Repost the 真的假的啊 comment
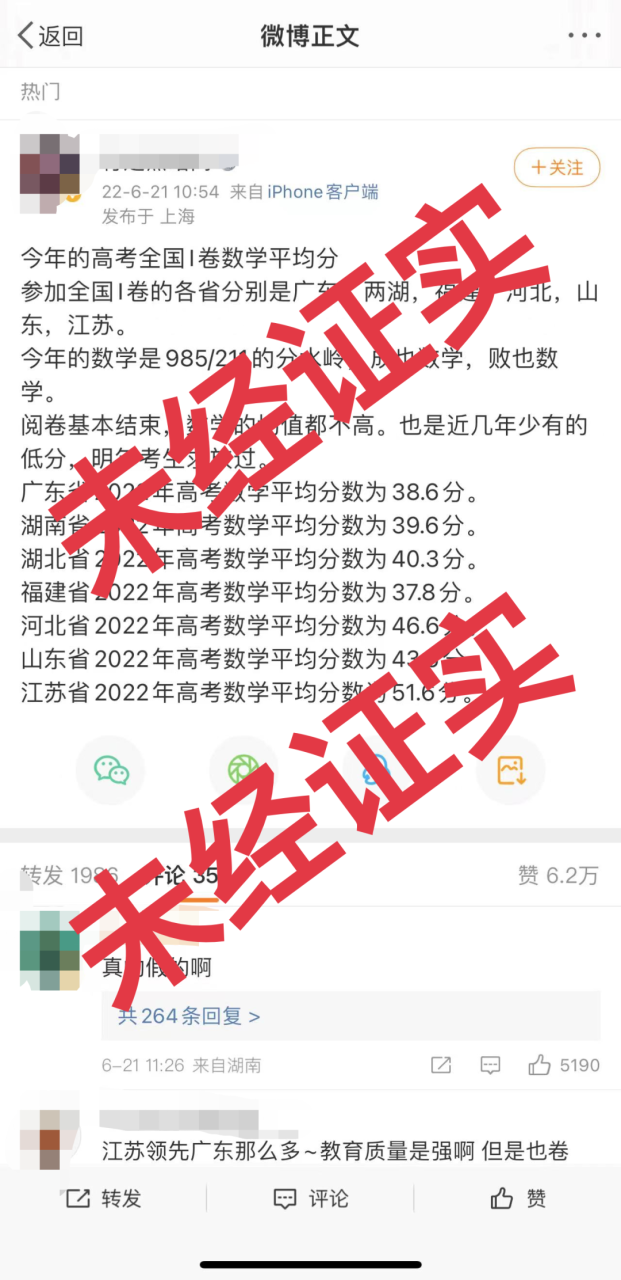 pos(441,1065)
